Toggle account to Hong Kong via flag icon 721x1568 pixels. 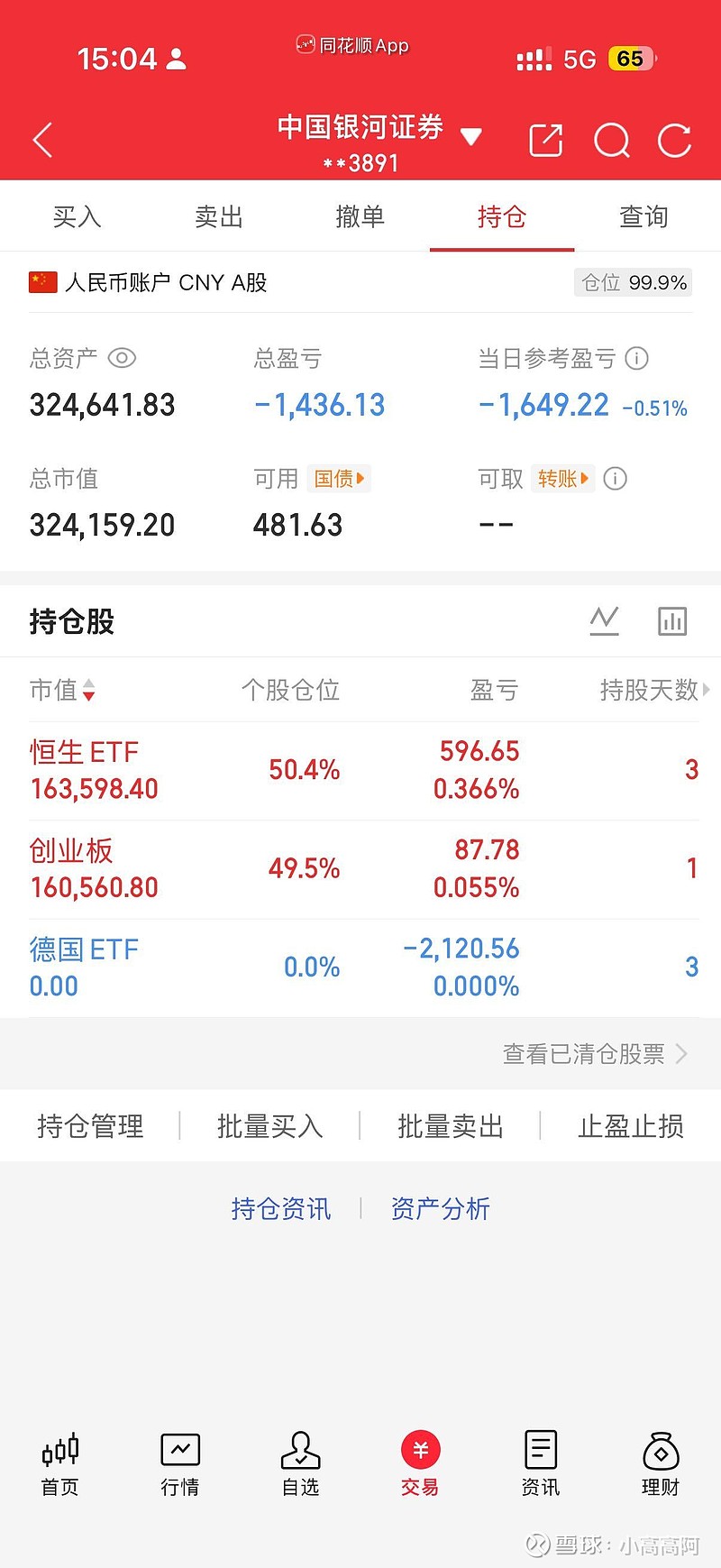(41, 282)
